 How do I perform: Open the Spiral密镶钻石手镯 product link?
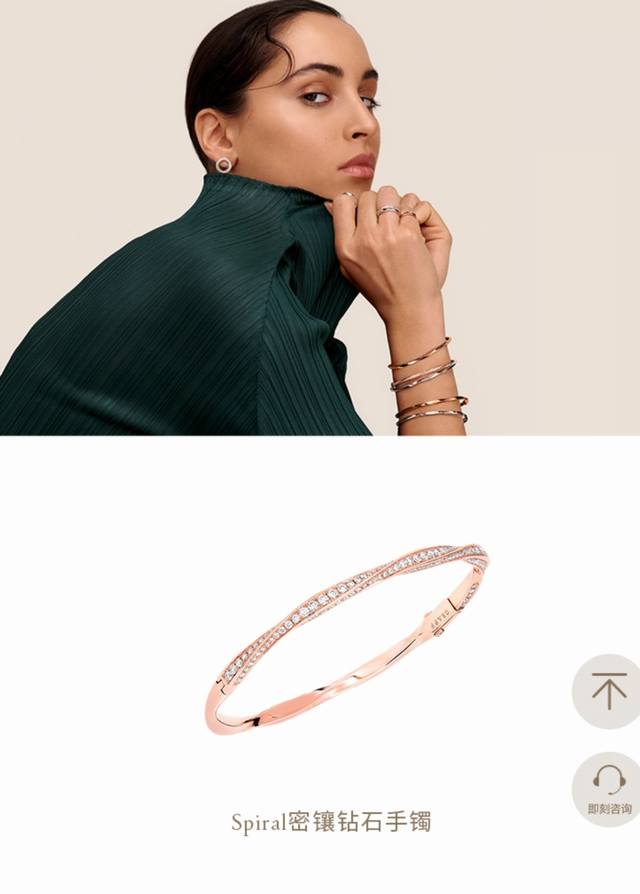(332, 822)
